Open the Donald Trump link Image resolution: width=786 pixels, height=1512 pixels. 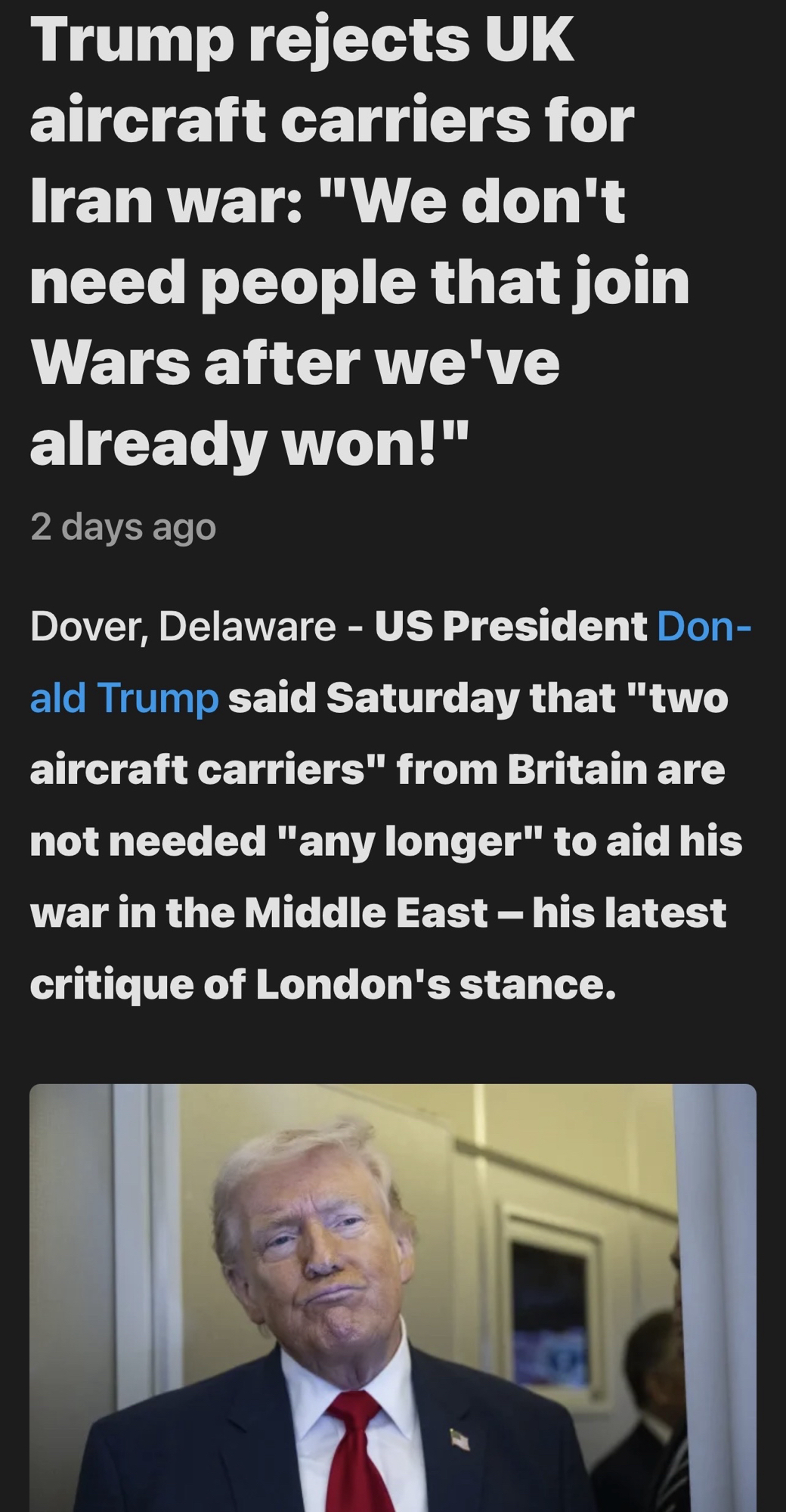pos(125,697)
